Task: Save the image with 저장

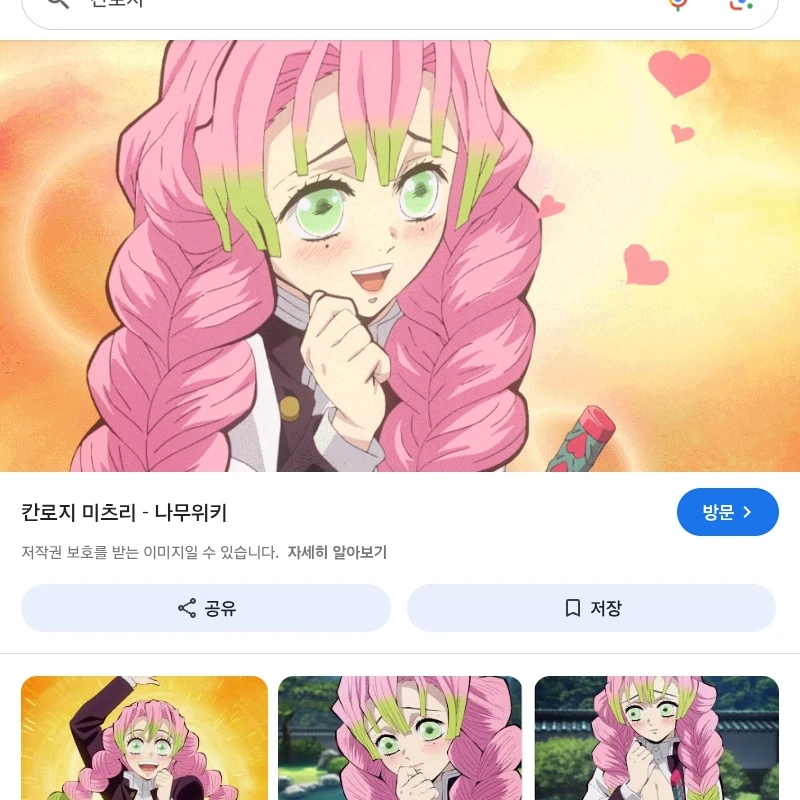Action: coord(591,608)
